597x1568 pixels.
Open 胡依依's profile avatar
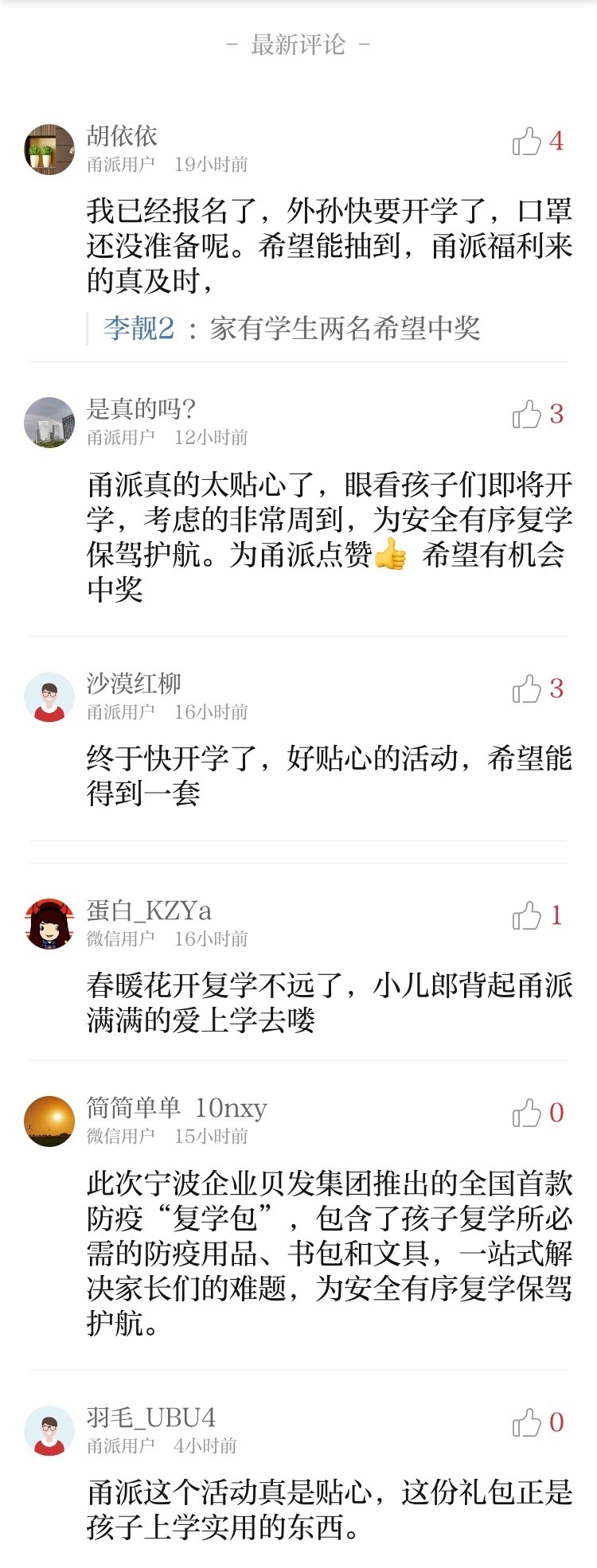[49, 150]
